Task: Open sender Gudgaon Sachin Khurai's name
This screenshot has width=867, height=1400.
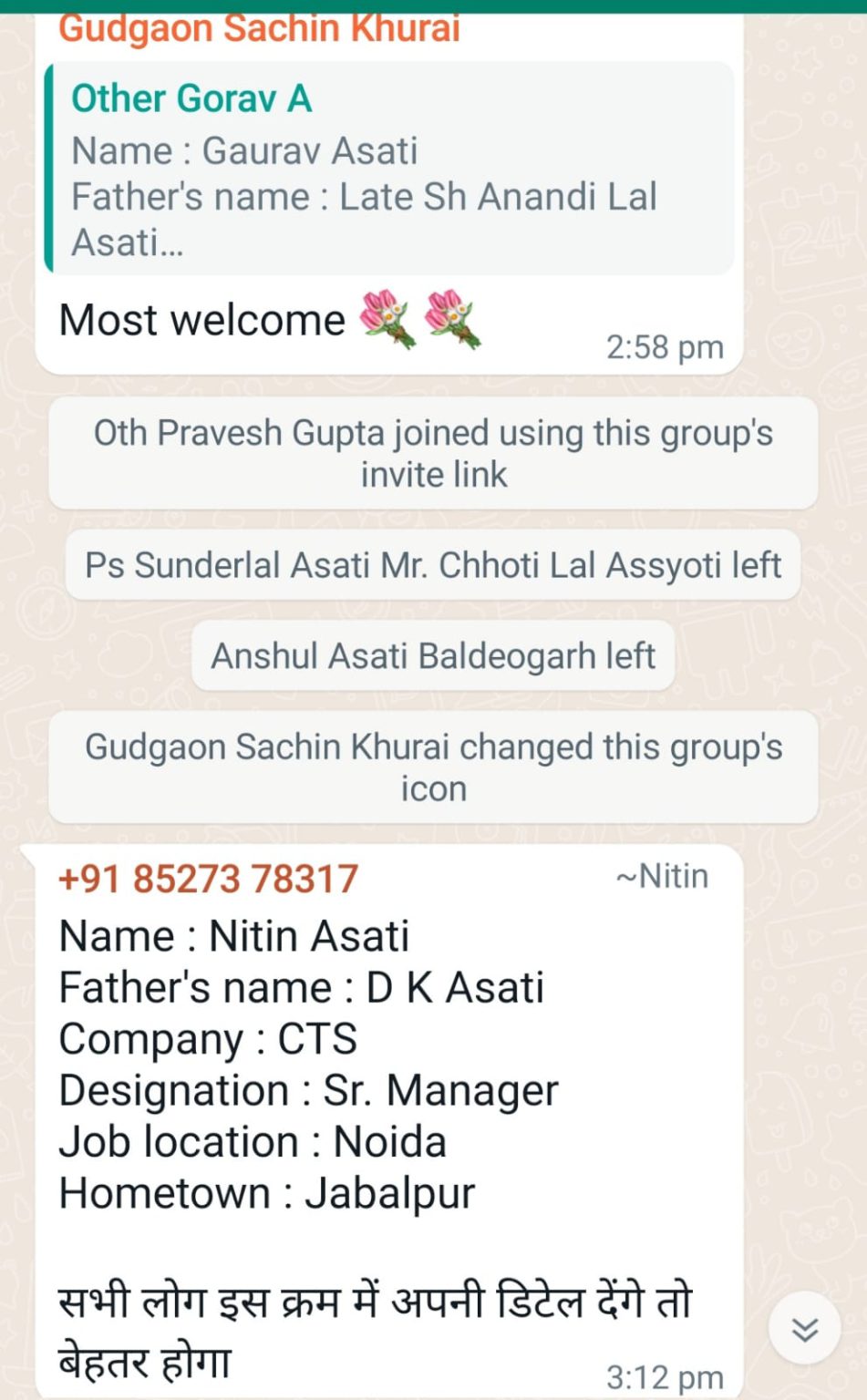Action: pyautogui.click(x=260, y=28)
